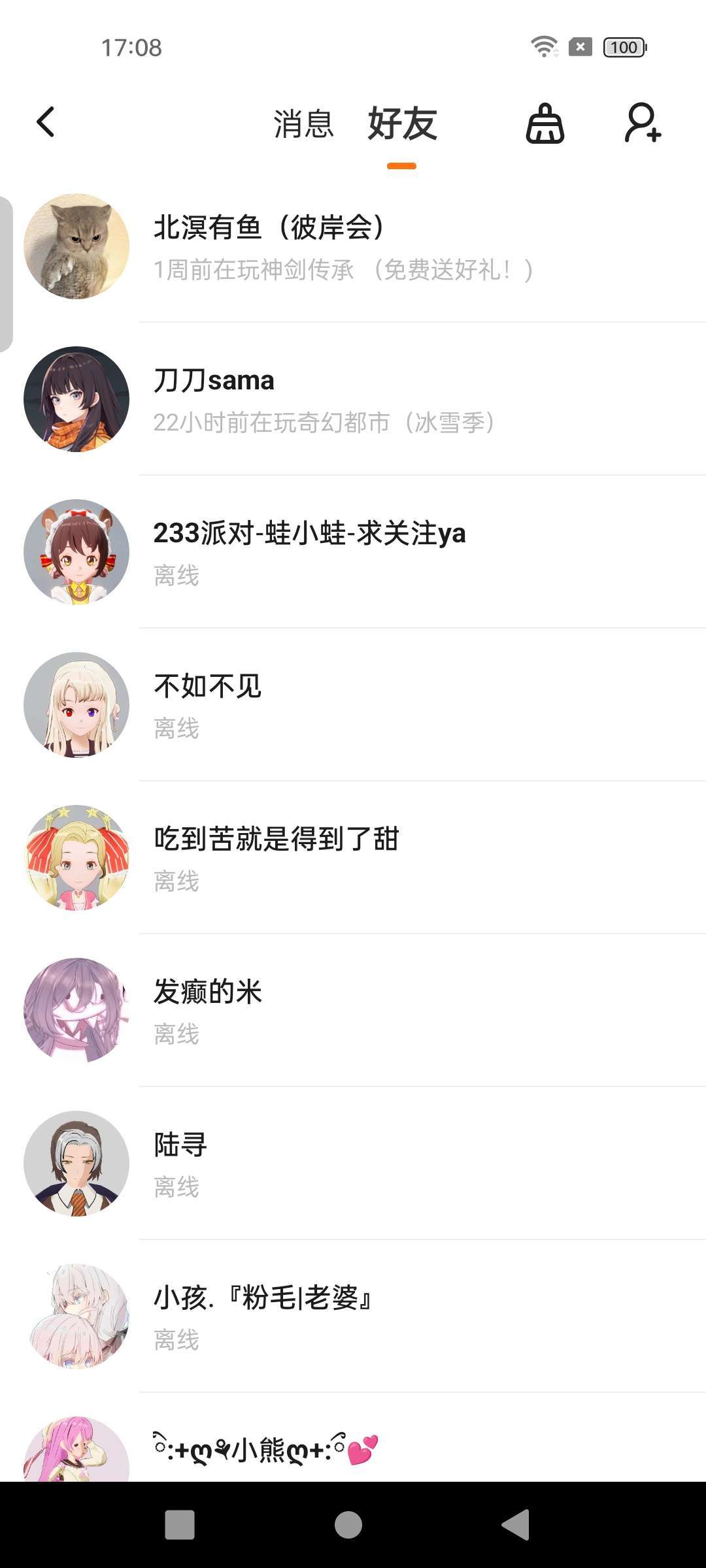Open the chat with 刀刀sama

pos(353,399)
